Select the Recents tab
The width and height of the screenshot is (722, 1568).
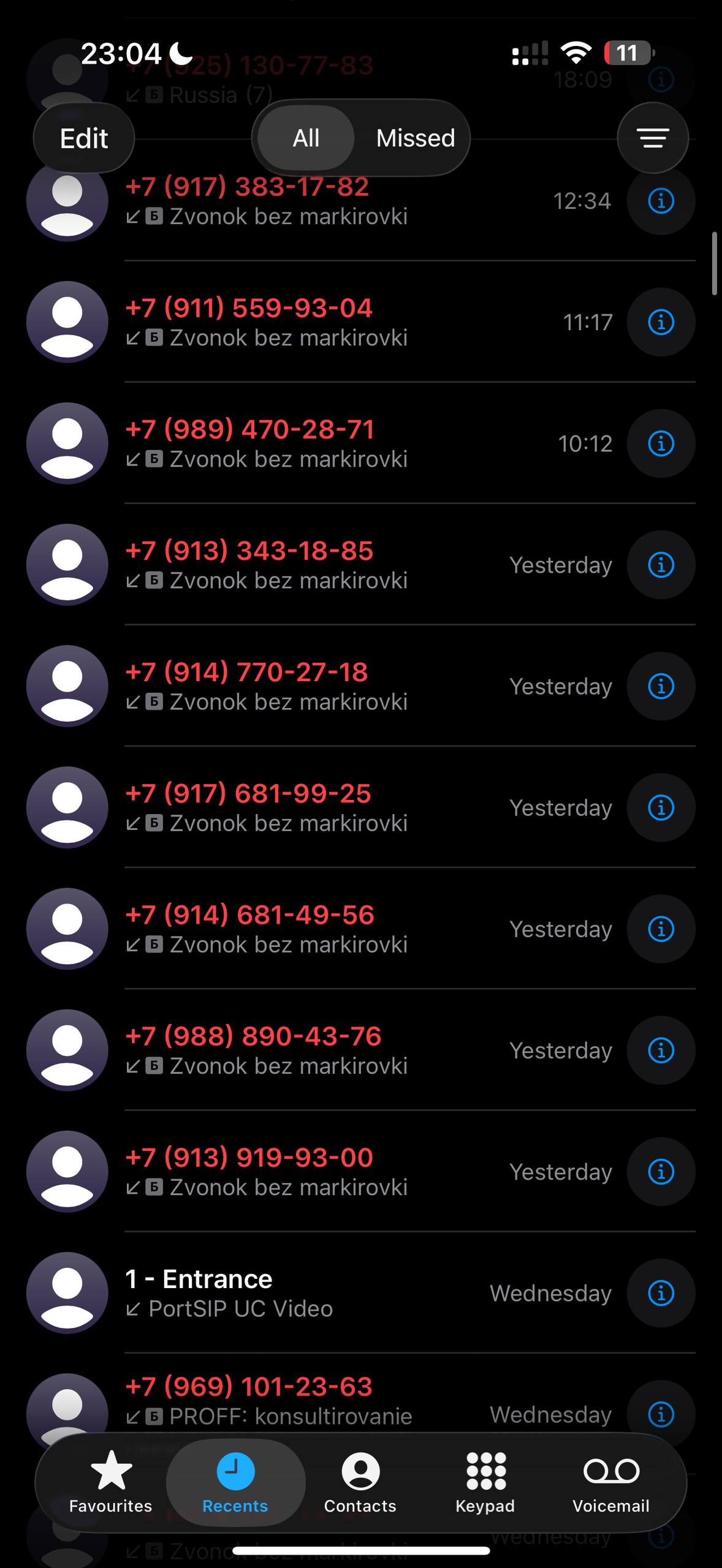pos(235,1481)
